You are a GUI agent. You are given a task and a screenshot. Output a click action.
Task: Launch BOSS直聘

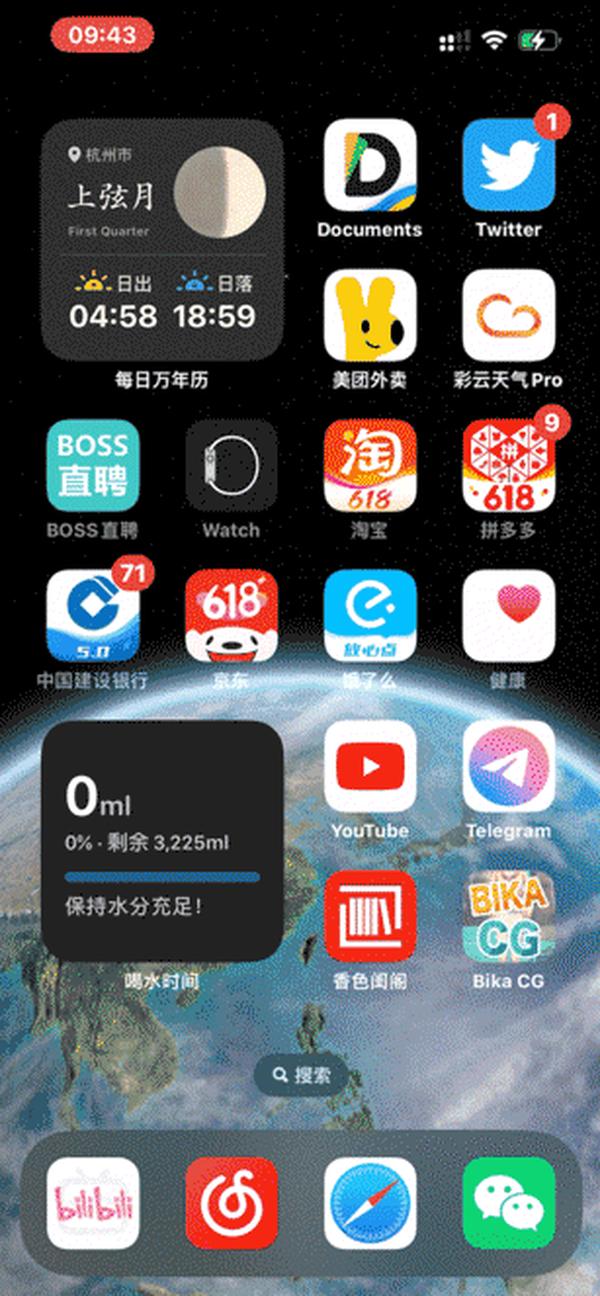(93, 466)
